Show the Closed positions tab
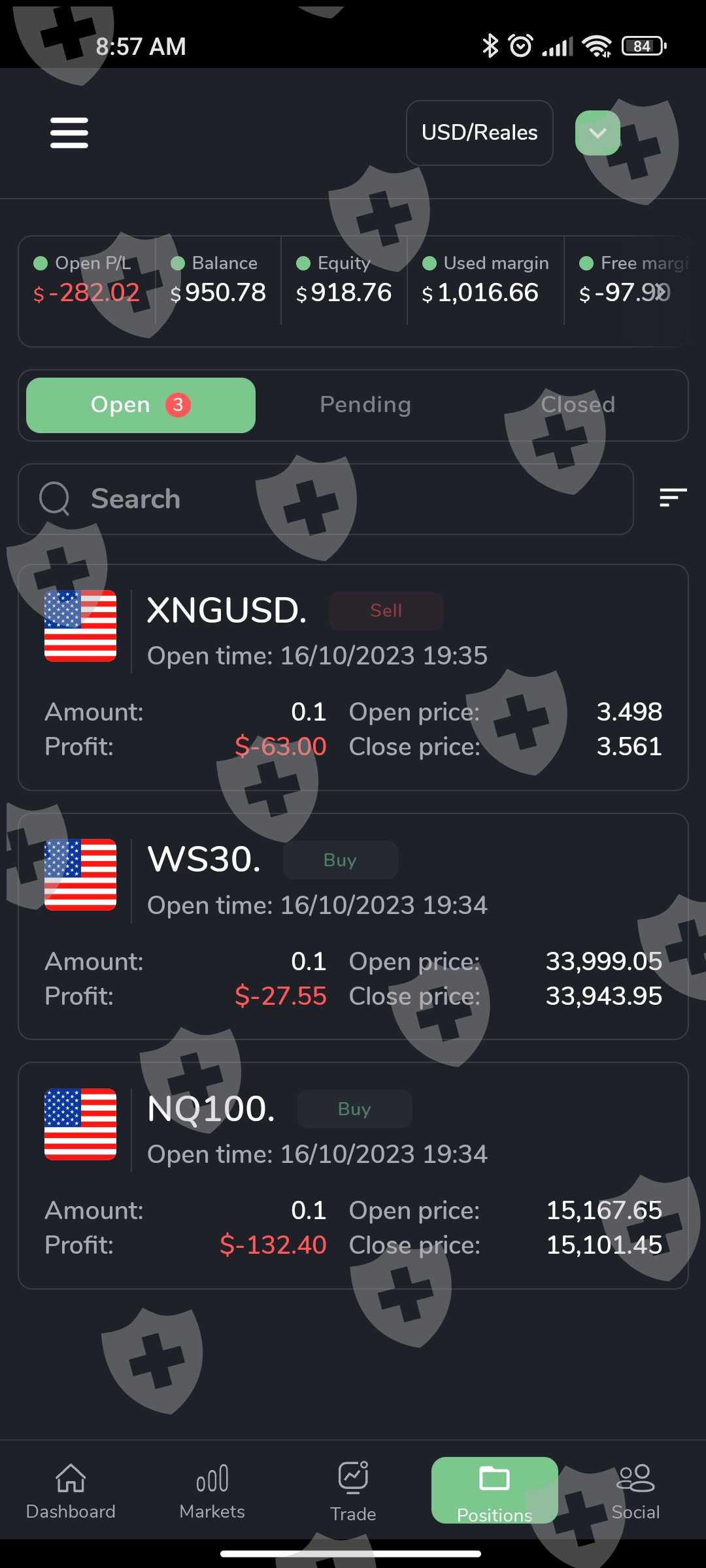 coord(578,405)
